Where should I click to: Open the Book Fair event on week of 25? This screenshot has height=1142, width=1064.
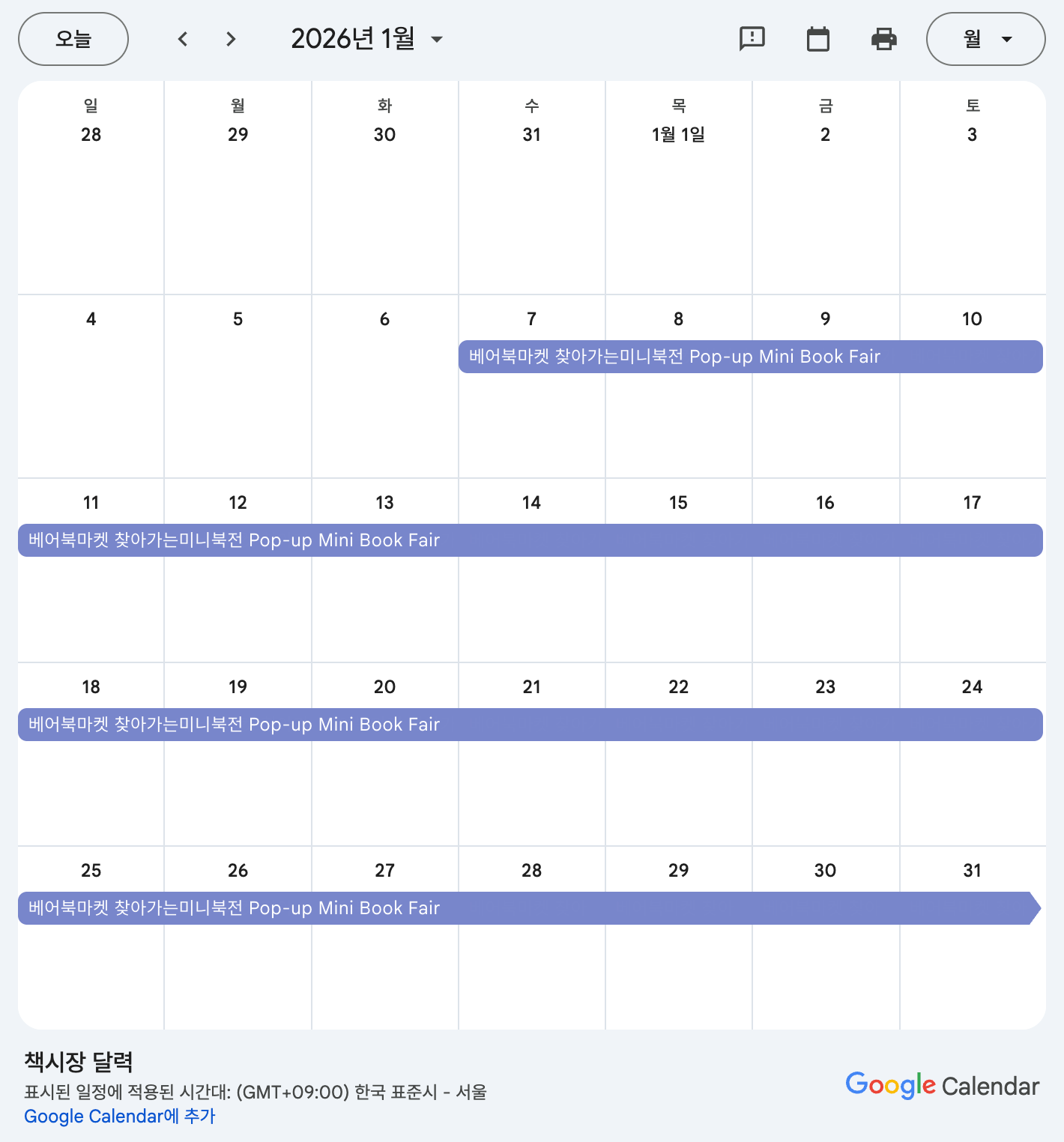[x=530, y=908]
